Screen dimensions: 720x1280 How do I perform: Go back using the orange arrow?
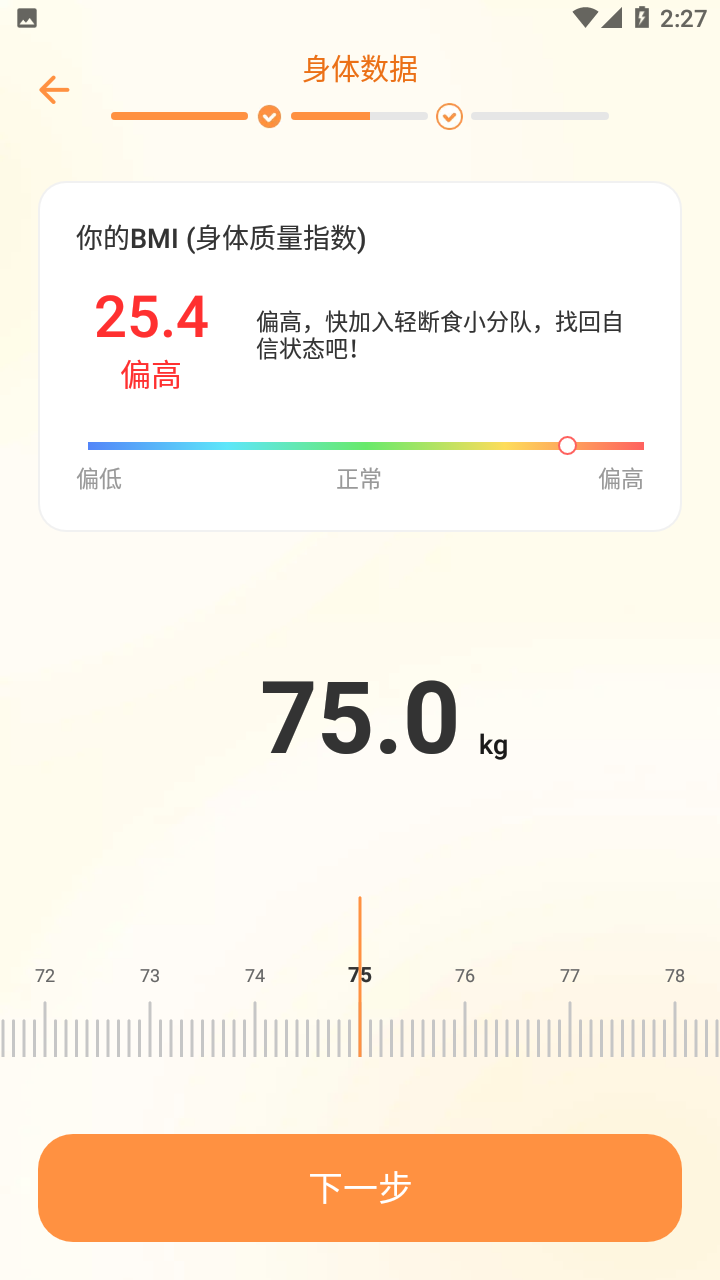(54, 90)
